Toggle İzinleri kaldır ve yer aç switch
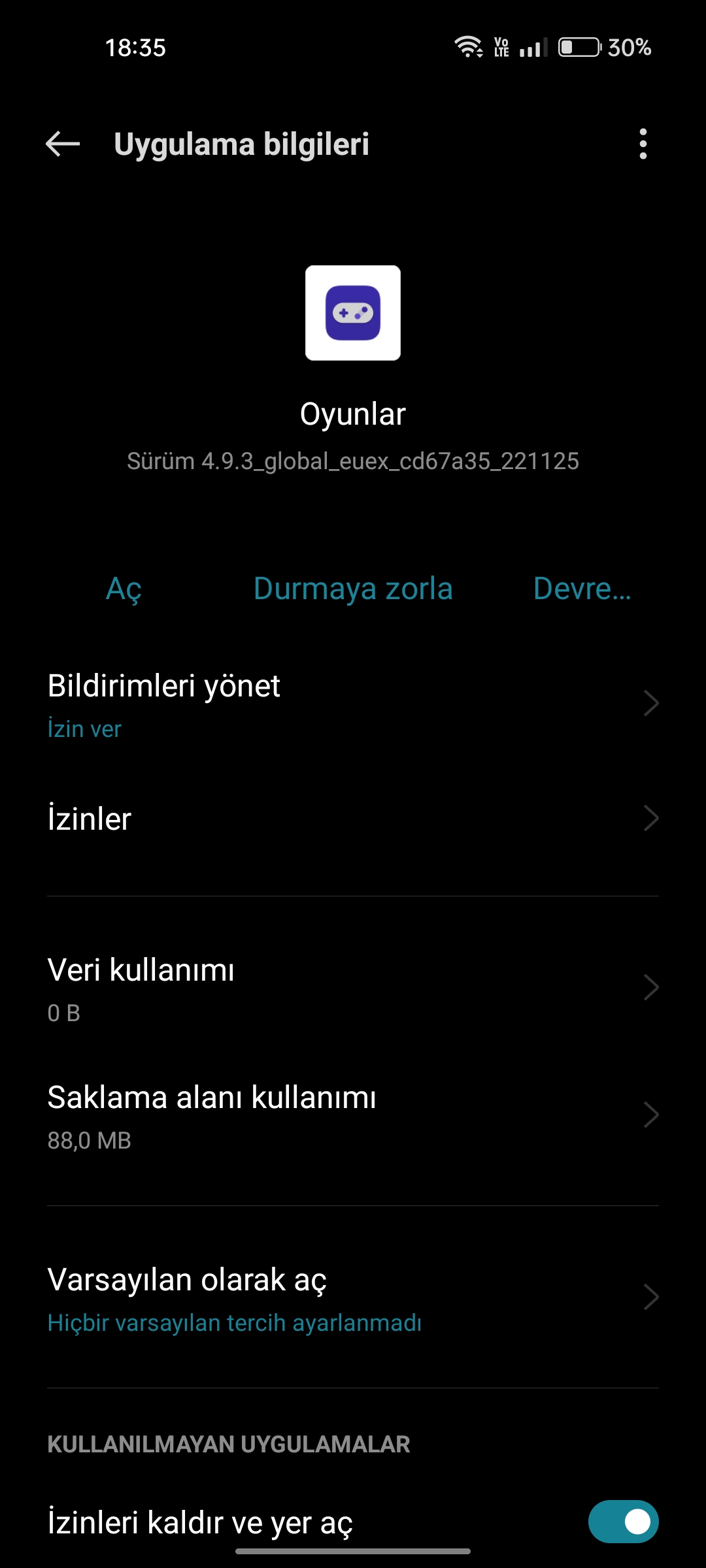The image size is (706, 1568). [623, 1522]
